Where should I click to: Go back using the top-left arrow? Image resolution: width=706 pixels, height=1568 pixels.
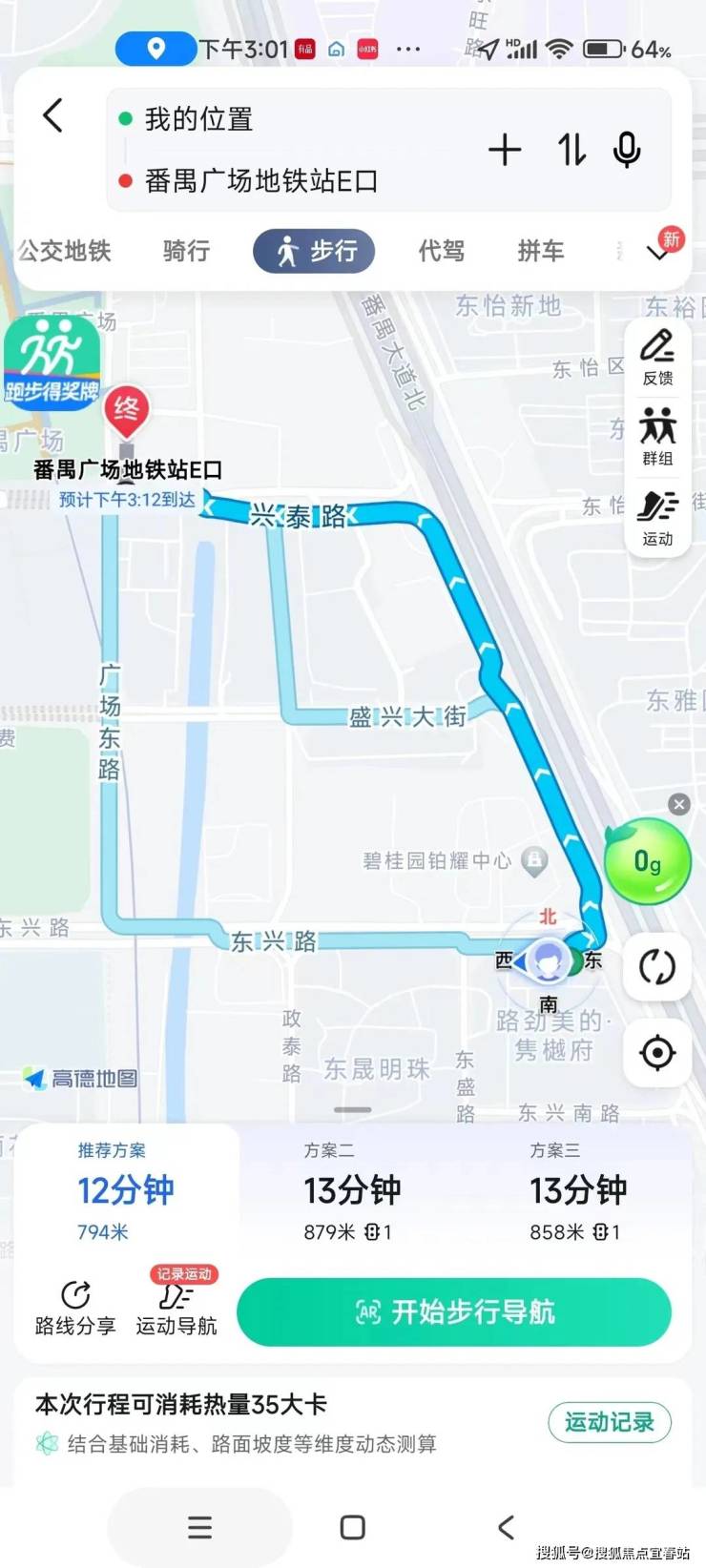(x=53, y=116)
